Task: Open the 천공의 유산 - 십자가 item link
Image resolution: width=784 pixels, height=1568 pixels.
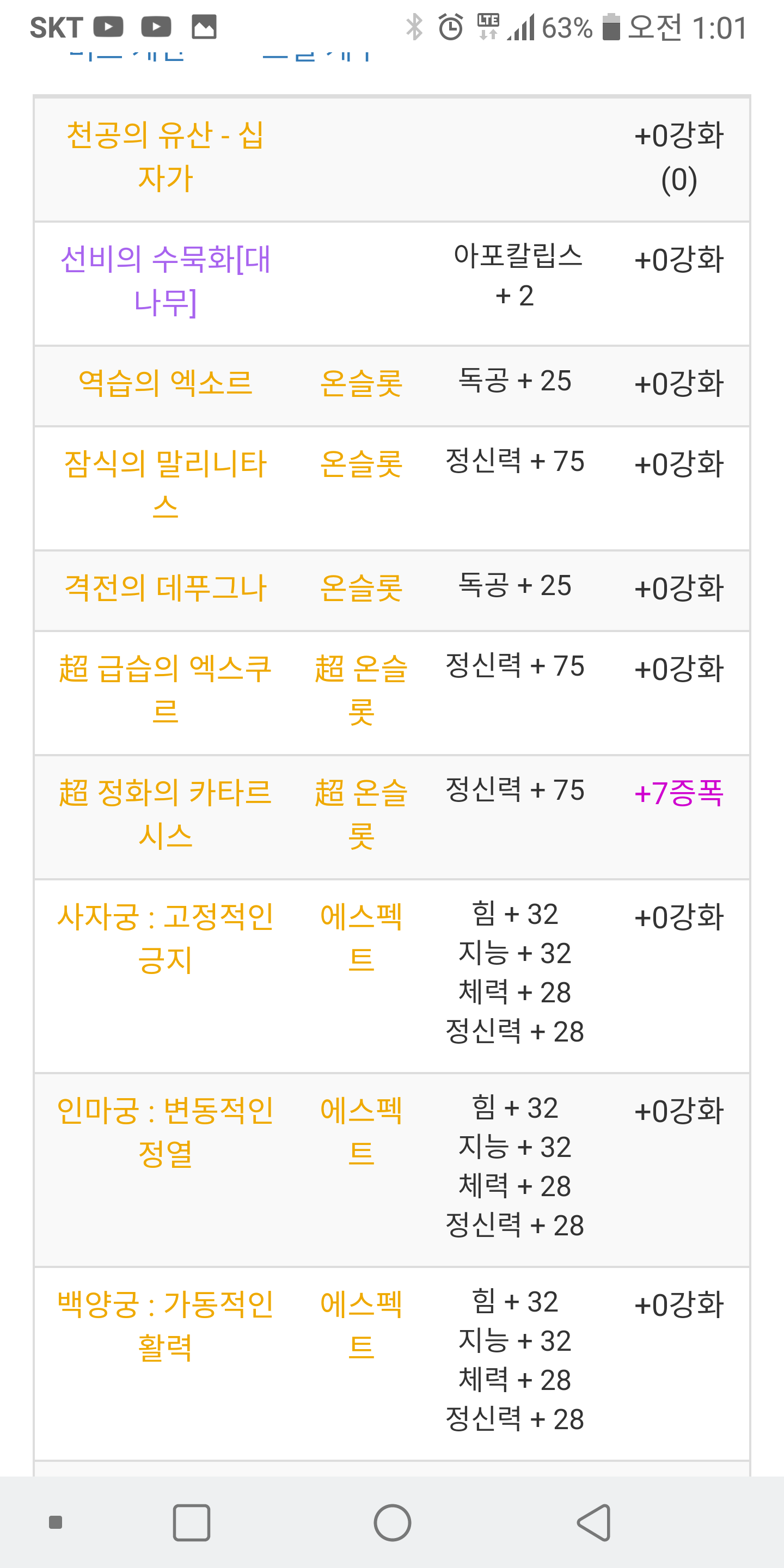Action: pos(165,156)
